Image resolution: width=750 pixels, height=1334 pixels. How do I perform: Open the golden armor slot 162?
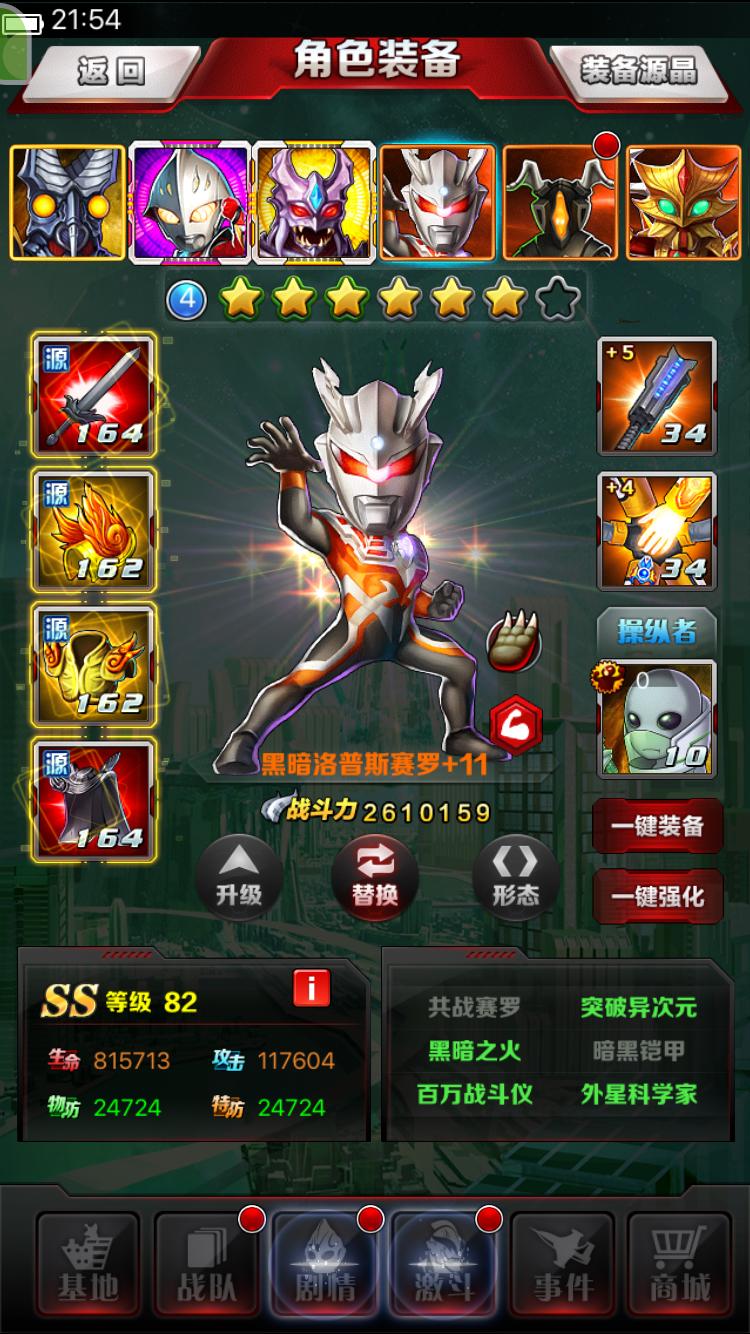pyautogui.click(x=94, y=665)
